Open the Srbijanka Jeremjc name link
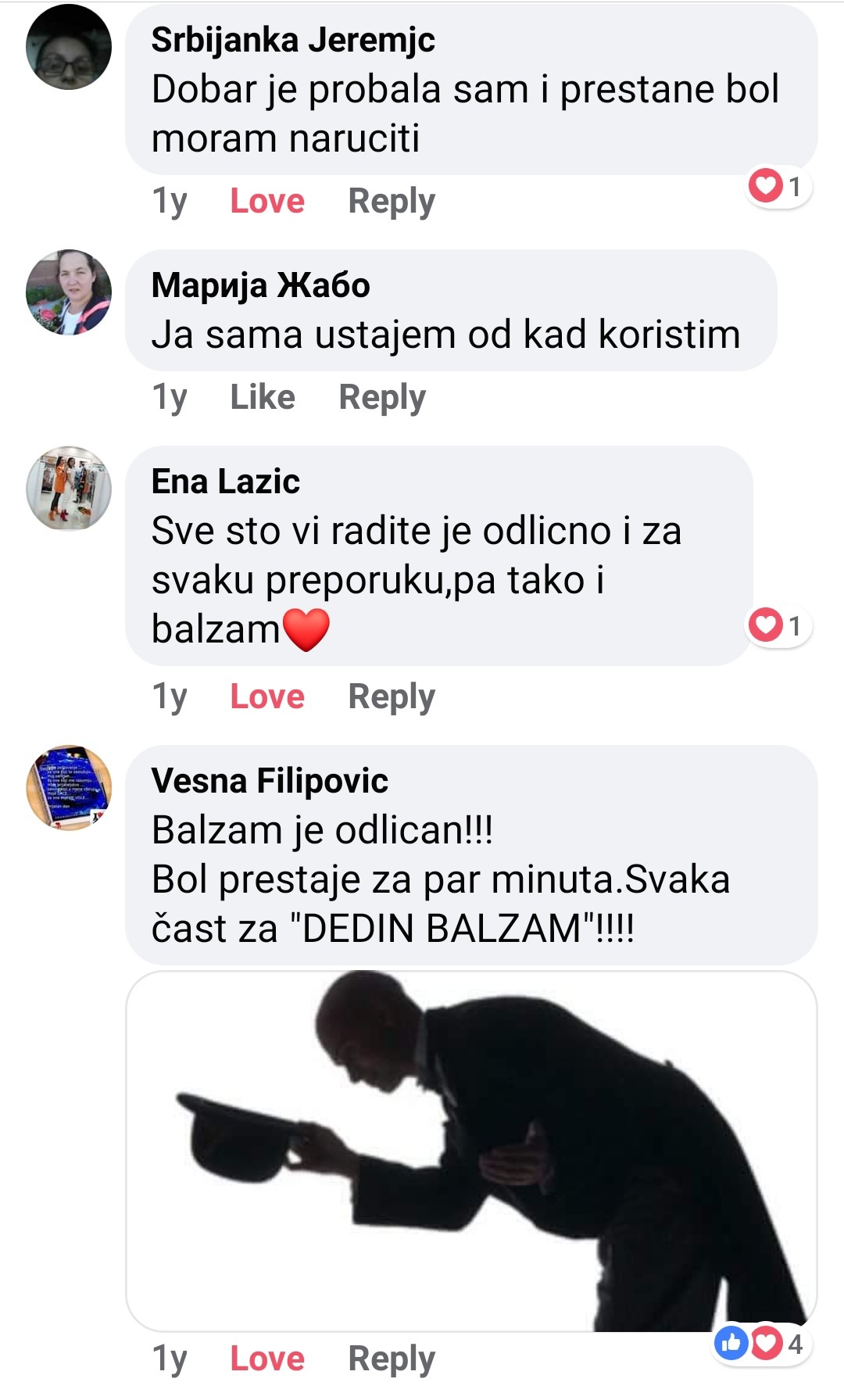The height and width of the screenshot is (1400, 844). tap(293, 40)
